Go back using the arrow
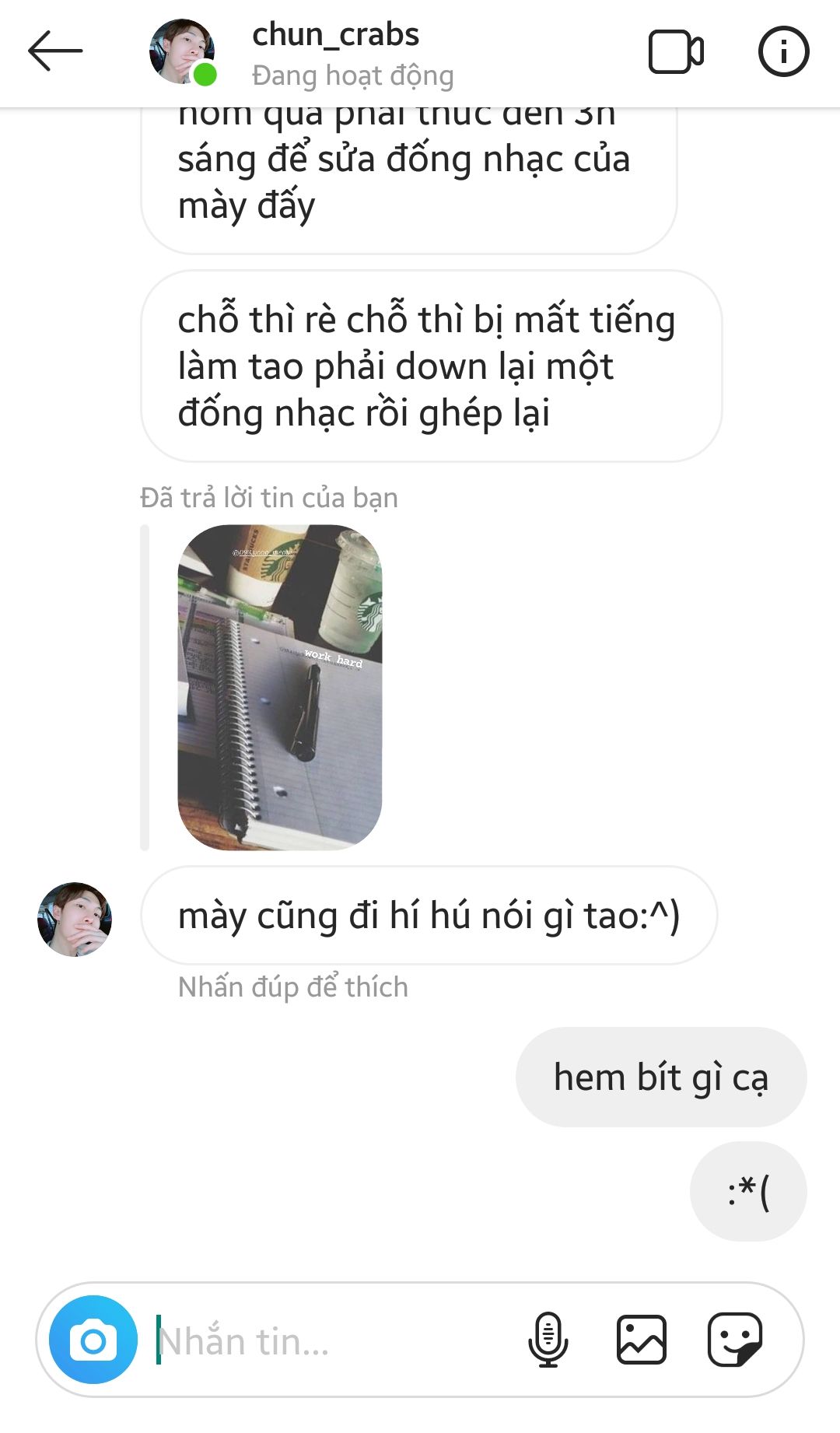840x1433 pixels. tap(55, 51)
